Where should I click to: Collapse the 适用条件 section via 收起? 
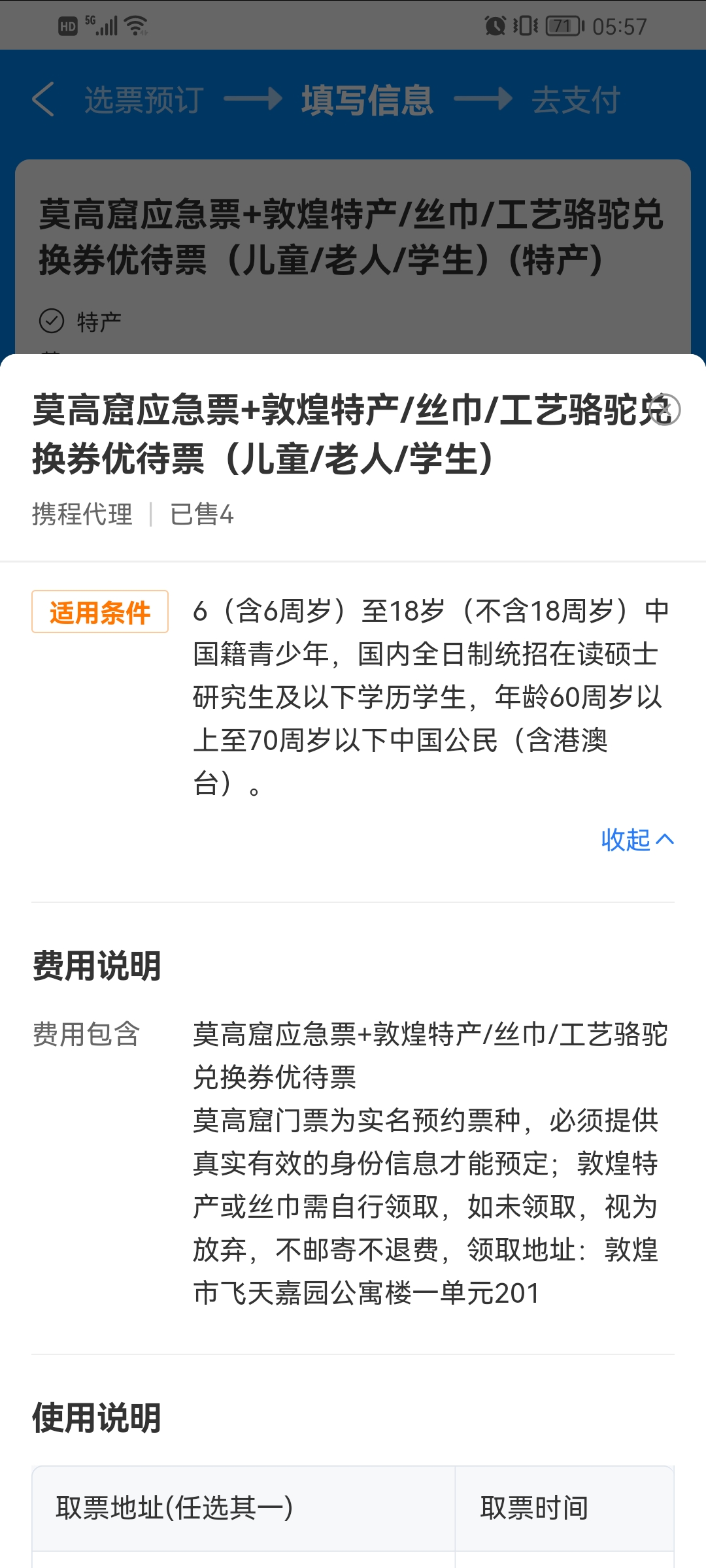click(x=637, y=840)
